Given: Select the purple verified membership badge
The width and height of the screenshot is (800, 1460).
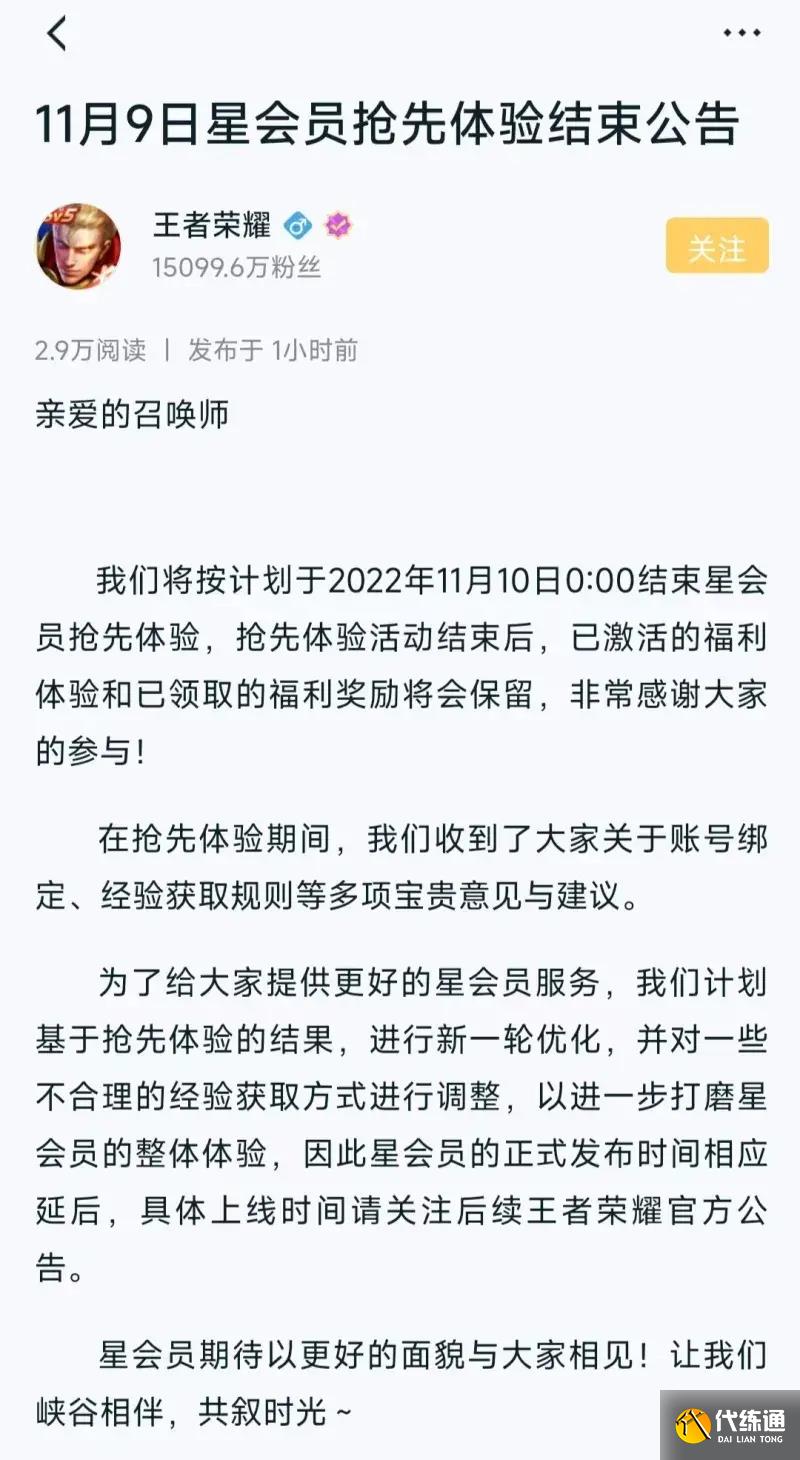Looking at the screenshot, I should (336, 225).
